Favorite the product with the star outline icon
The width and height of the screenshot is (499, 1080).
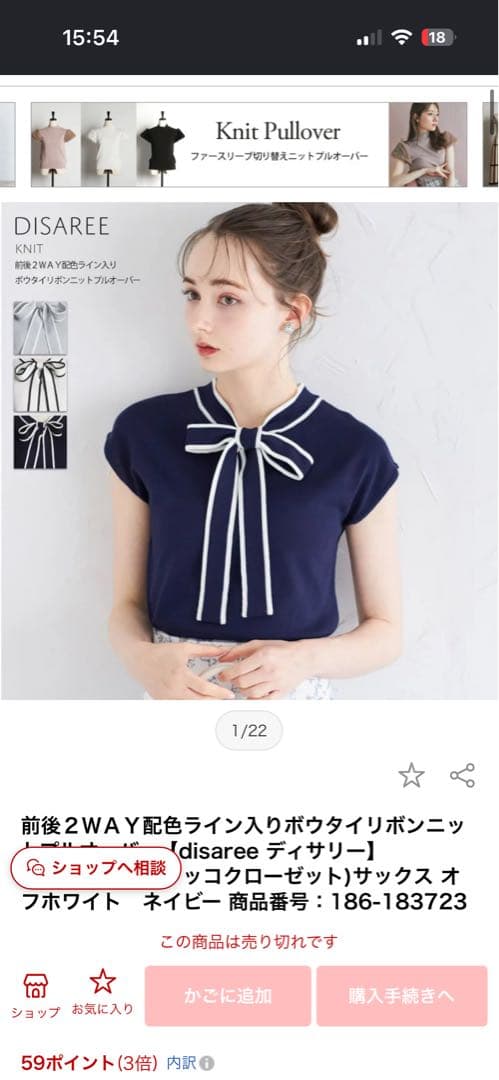[x=411, y=776]
